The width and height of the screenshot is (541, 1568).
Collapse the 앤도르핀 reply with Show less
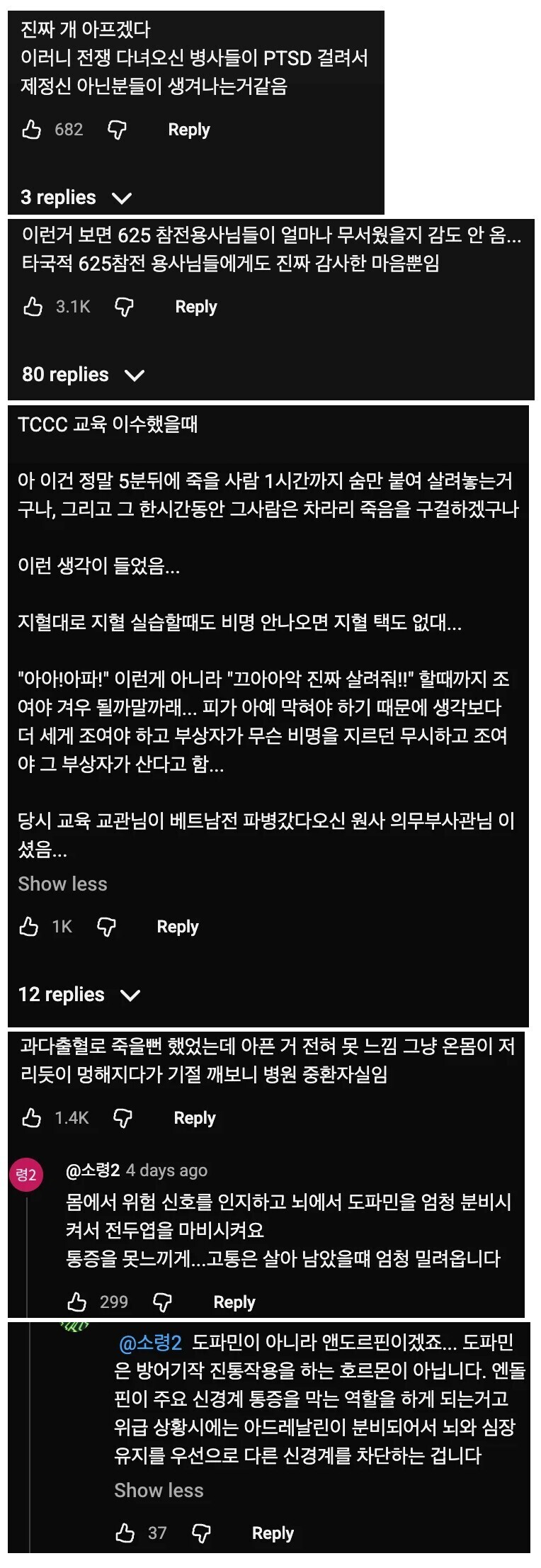point(159,1491)
